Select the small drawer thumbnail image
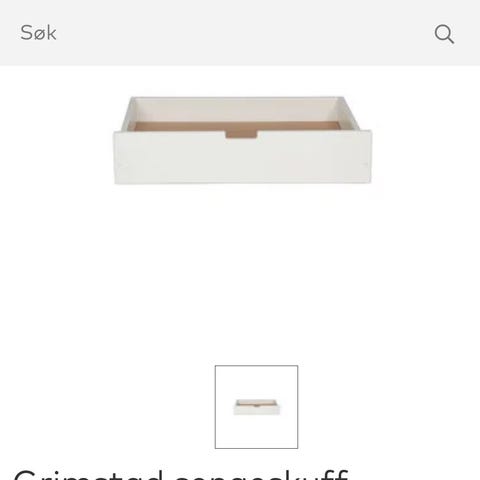 click(x=256, y=407)
